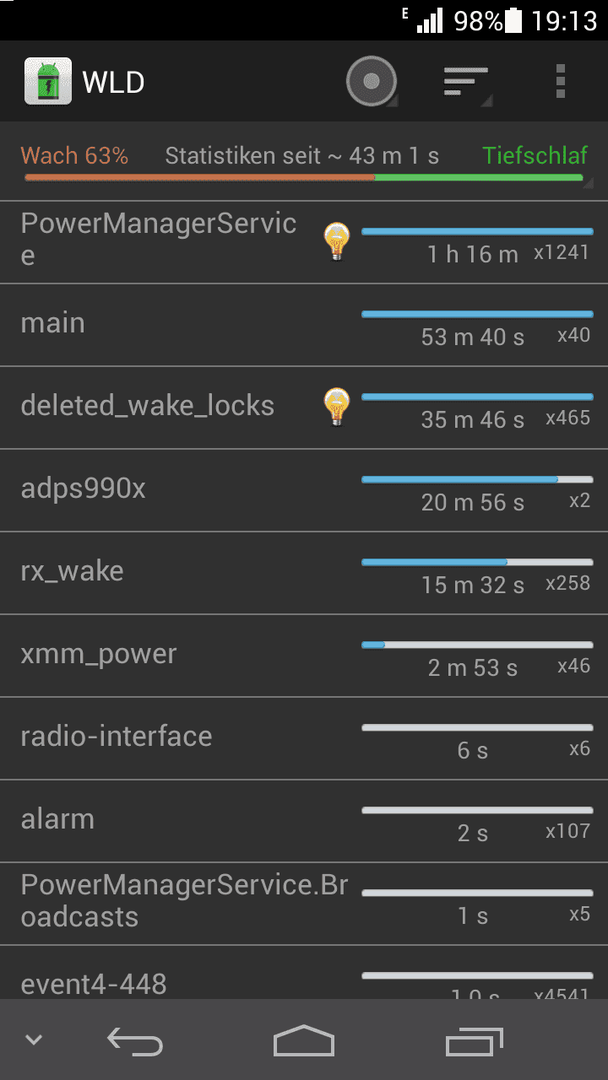
Task: Open the xmm_power row
Action: point(304,656)
